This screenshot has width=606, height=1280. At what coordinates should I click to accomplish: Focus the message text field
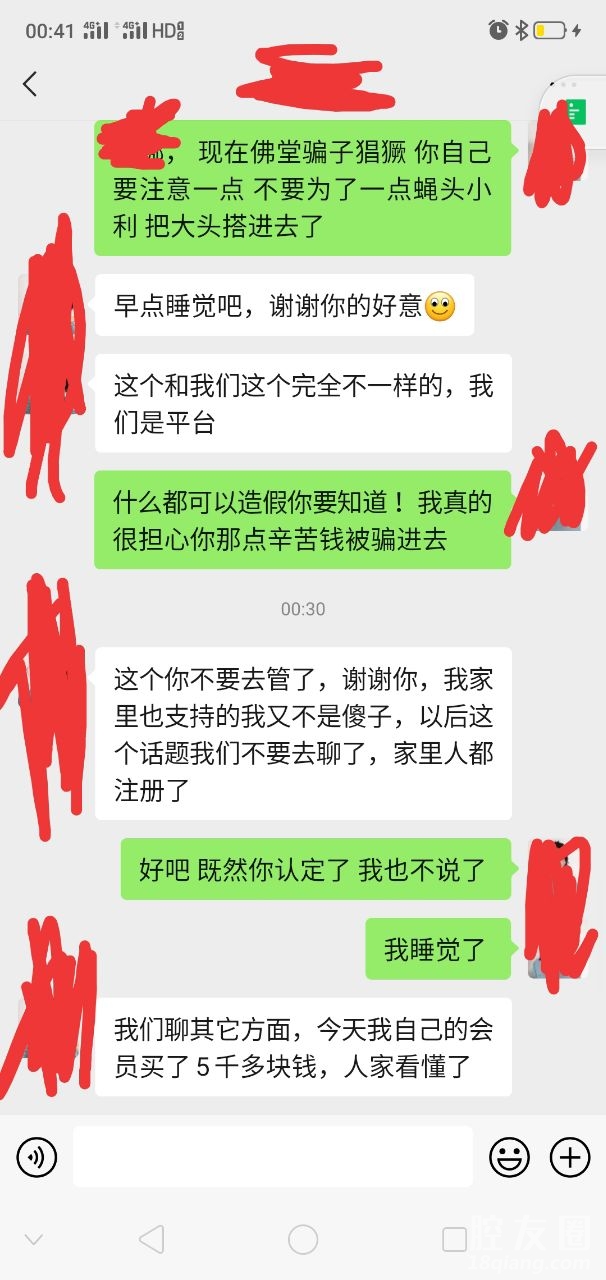tap(272, 1157)
